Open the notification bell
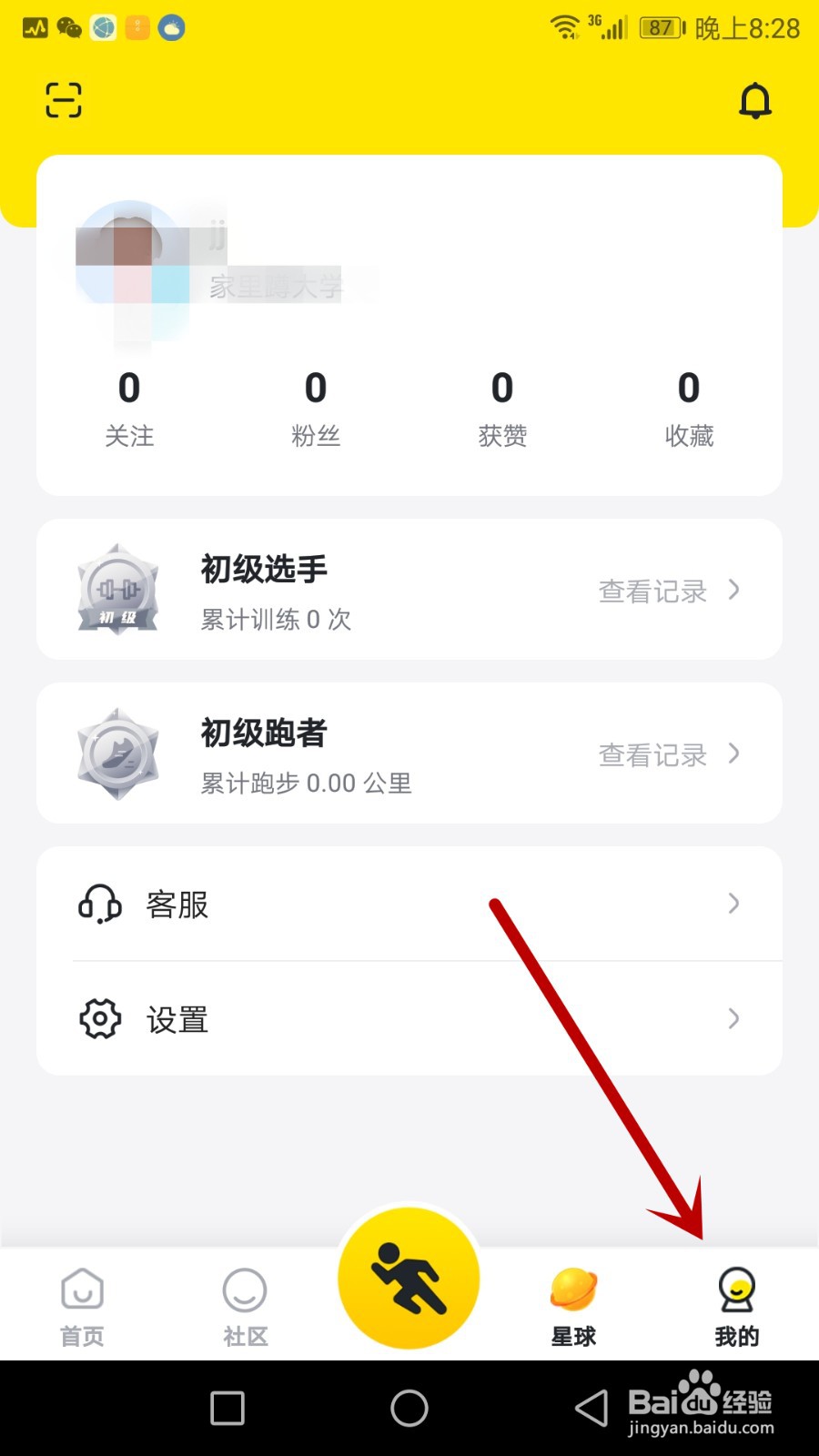Screen dimensions: 819x1456 [x=755, y=100]
